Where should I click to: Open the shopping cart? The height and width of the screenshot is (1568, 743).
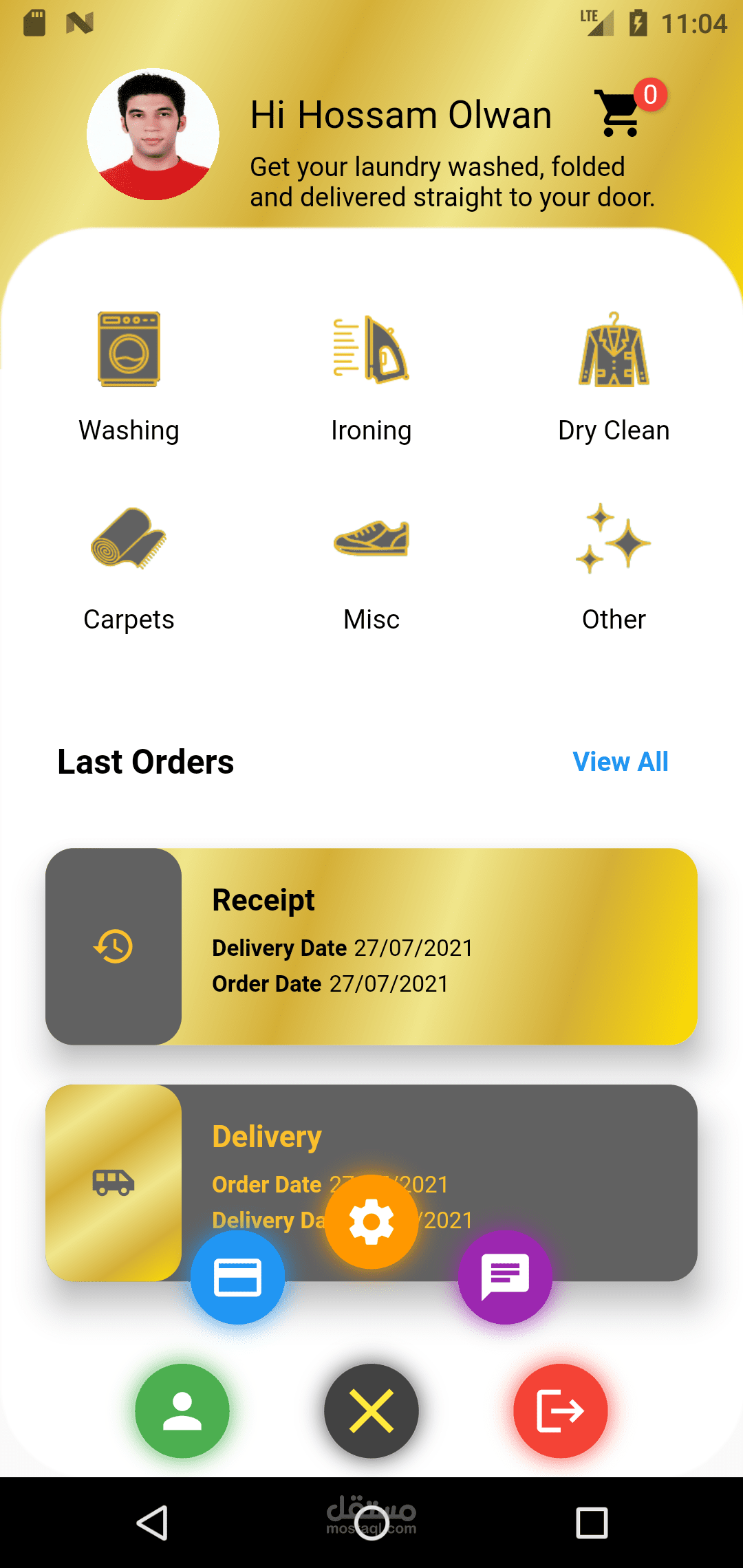(620, 113)
